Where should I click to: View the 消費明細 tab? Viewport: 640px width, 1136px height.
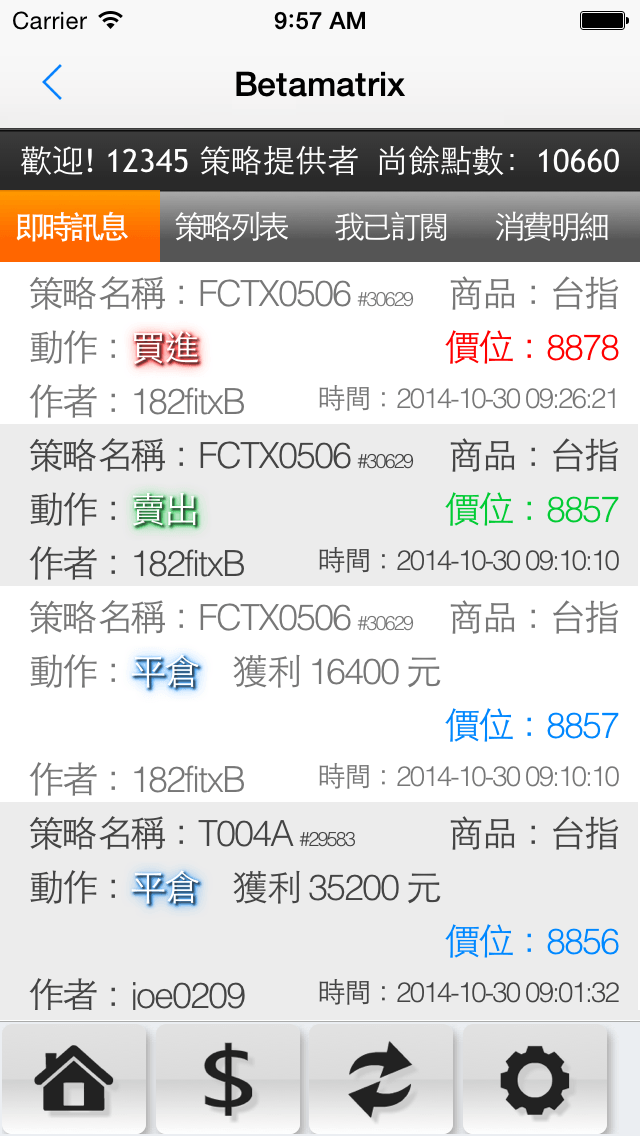[x=552, y=227]
